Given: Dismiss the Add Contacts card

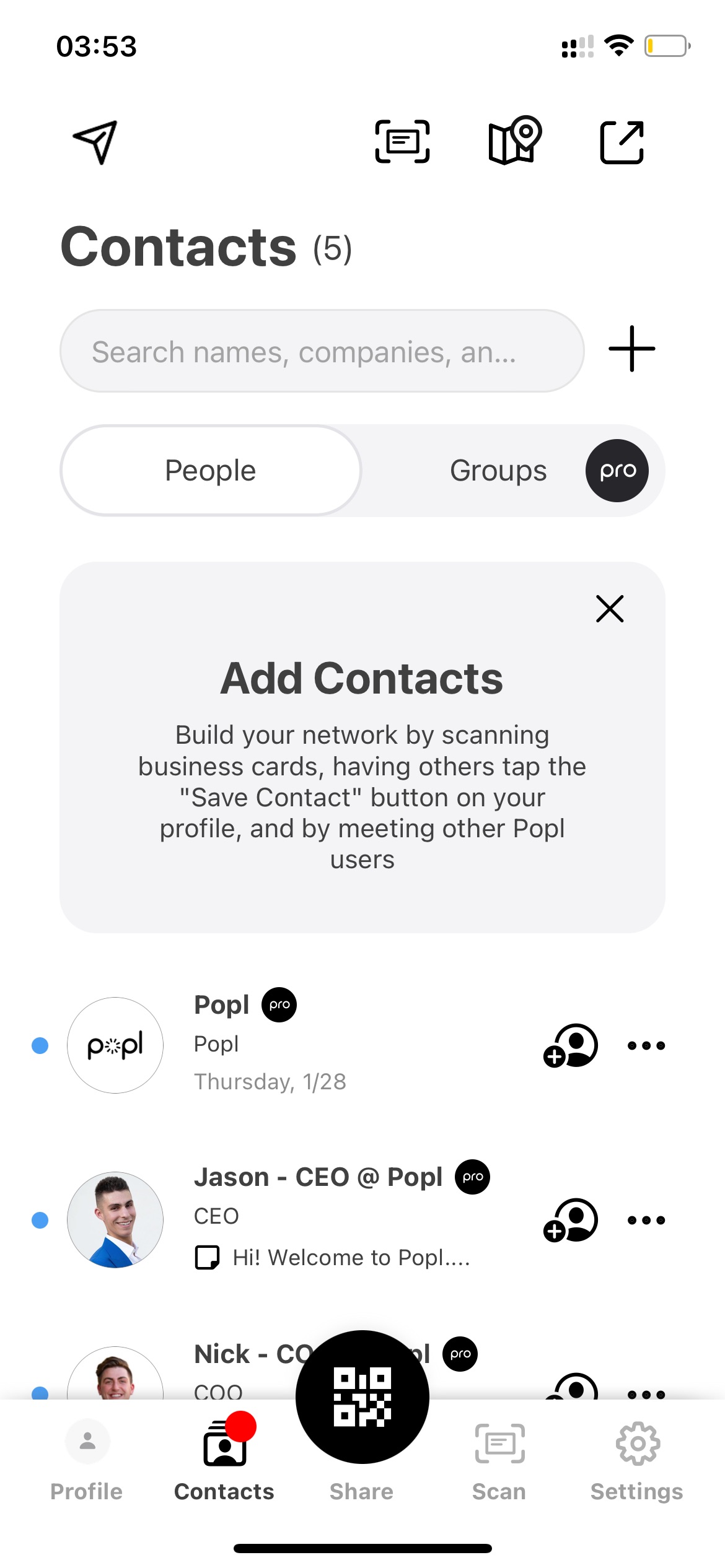Looking at the screenshot, I should click(610, 609).
